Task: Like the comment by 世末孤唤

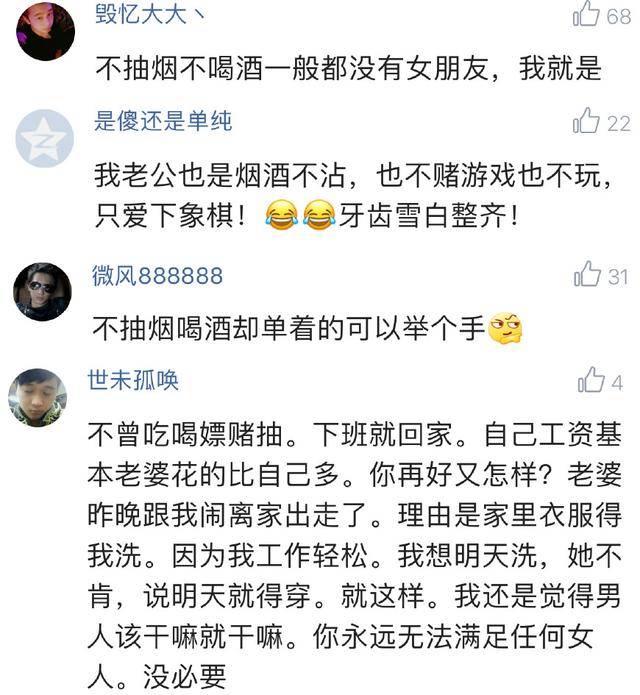Action: (591, 381)
